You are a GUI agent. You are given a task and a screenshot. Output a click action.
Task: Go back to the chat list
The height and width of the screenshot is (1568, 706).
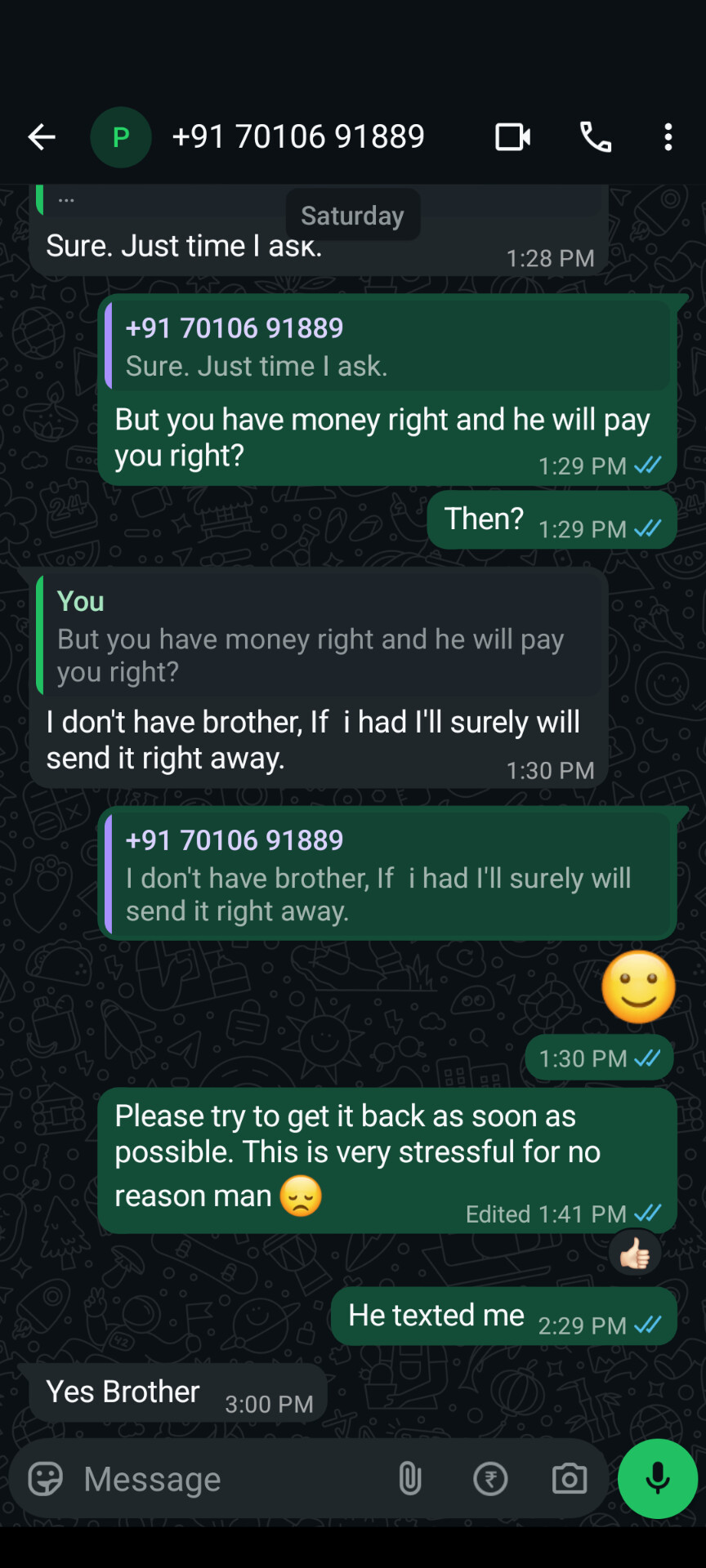coord(42,137)
